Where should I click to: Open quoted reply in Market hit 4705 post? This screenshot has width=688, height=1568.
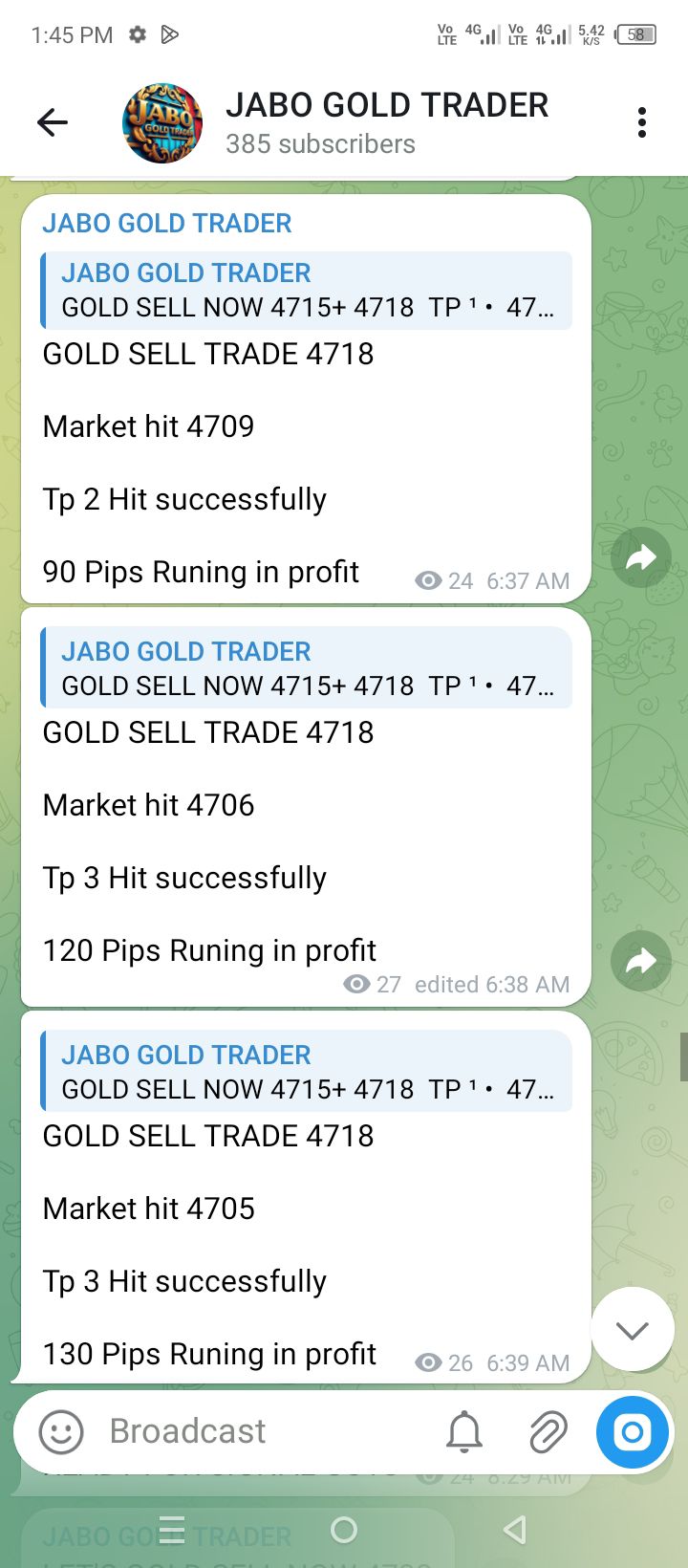(x=306, y=1073)
